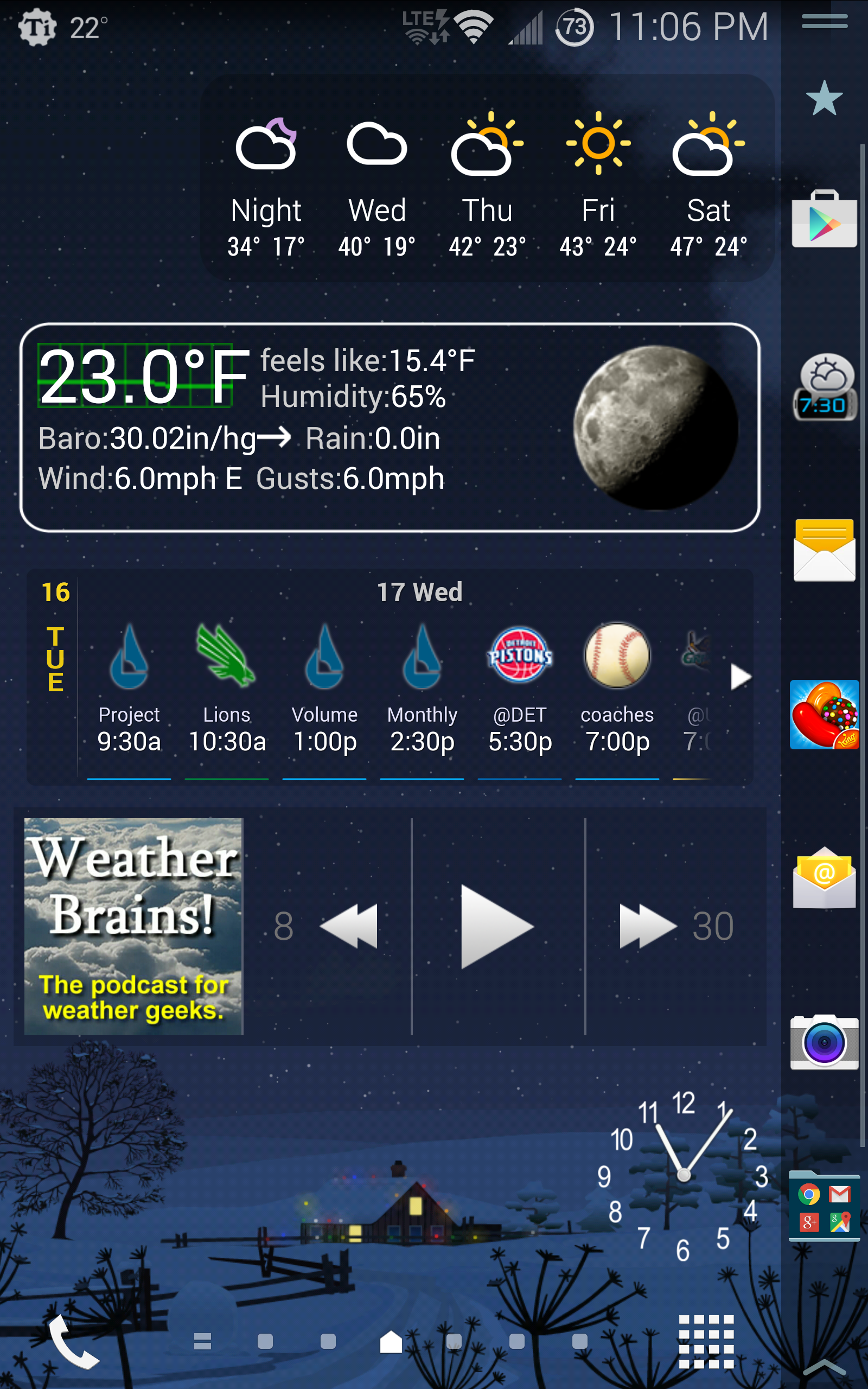This screenshot has width=868, height=1389.
Task: Open the phone dialer
Action: (73, 1341)
